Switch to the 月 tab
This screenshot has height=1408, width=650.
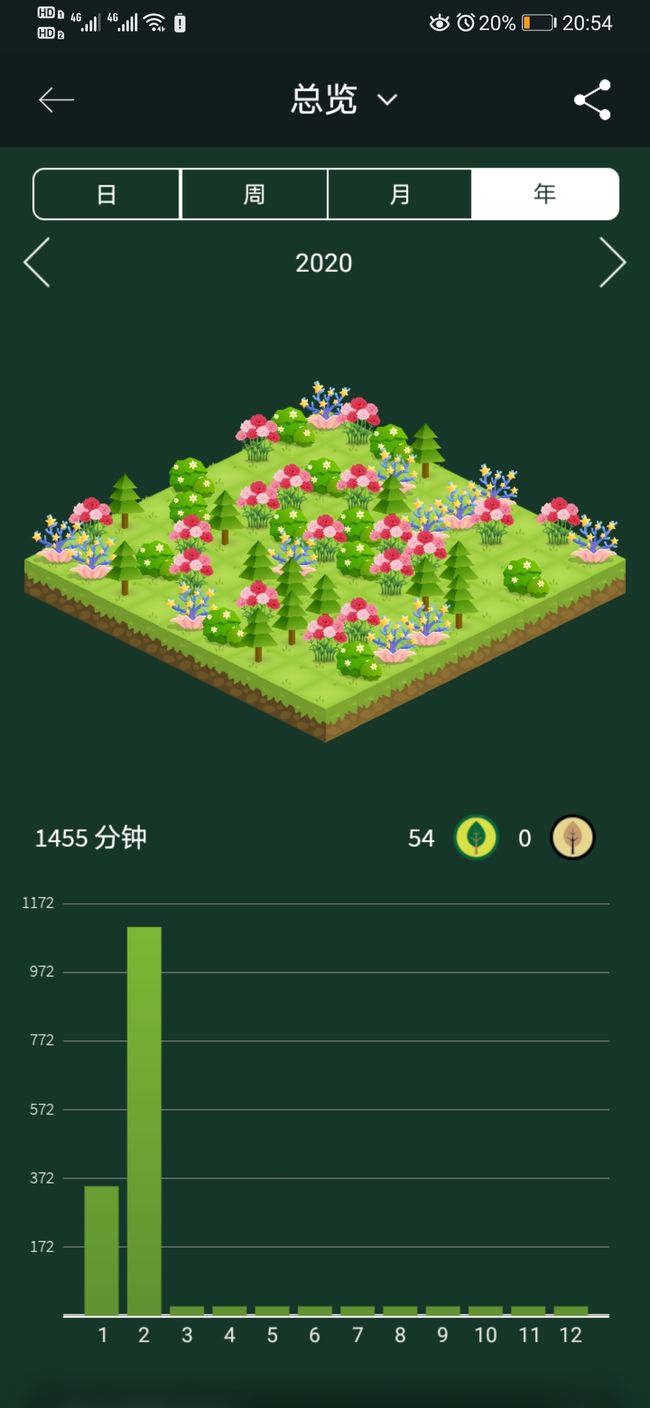(x=400, y=194)
